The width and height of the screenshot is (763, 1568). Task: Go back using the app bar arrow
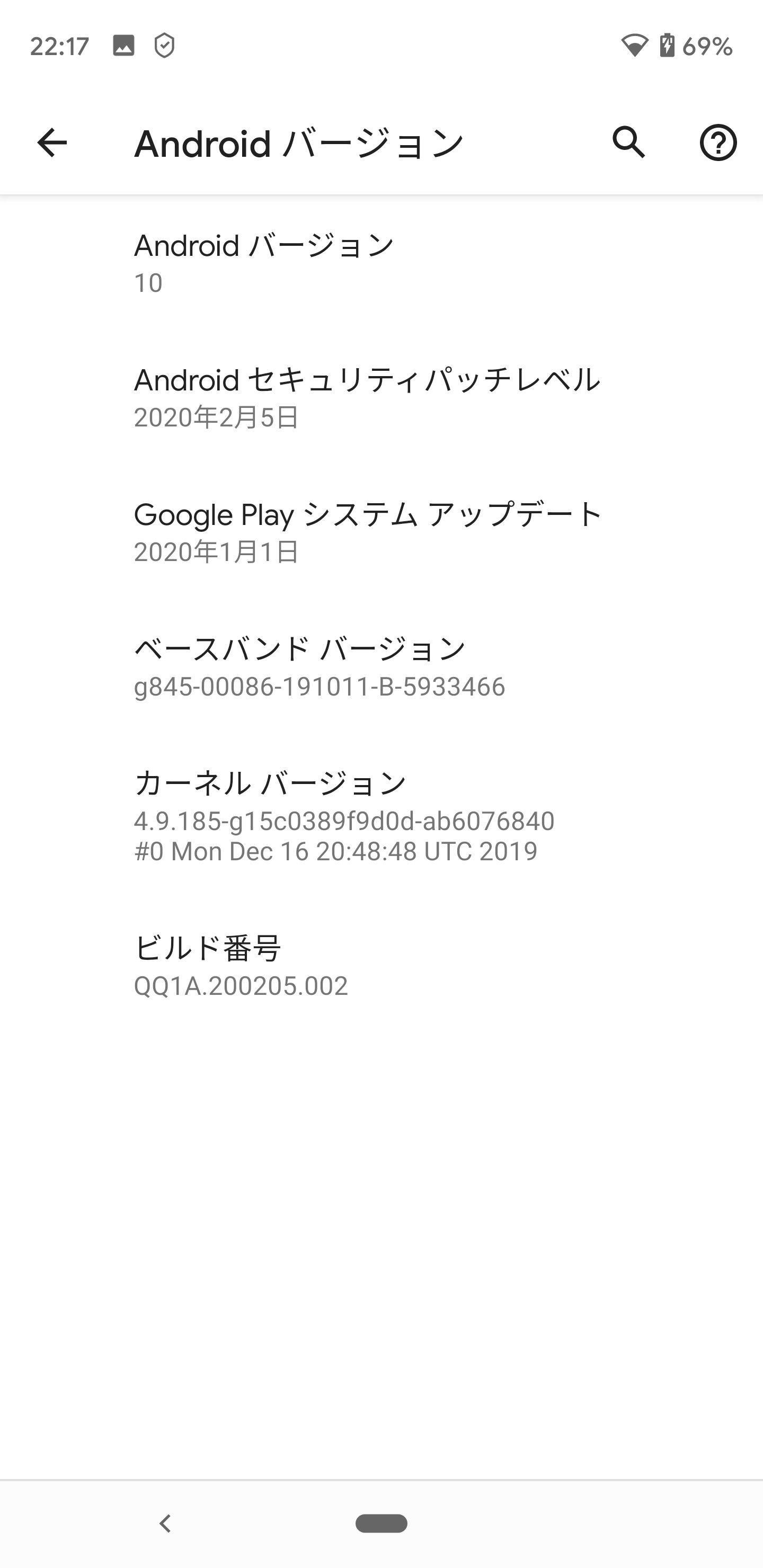click(52, 143)
